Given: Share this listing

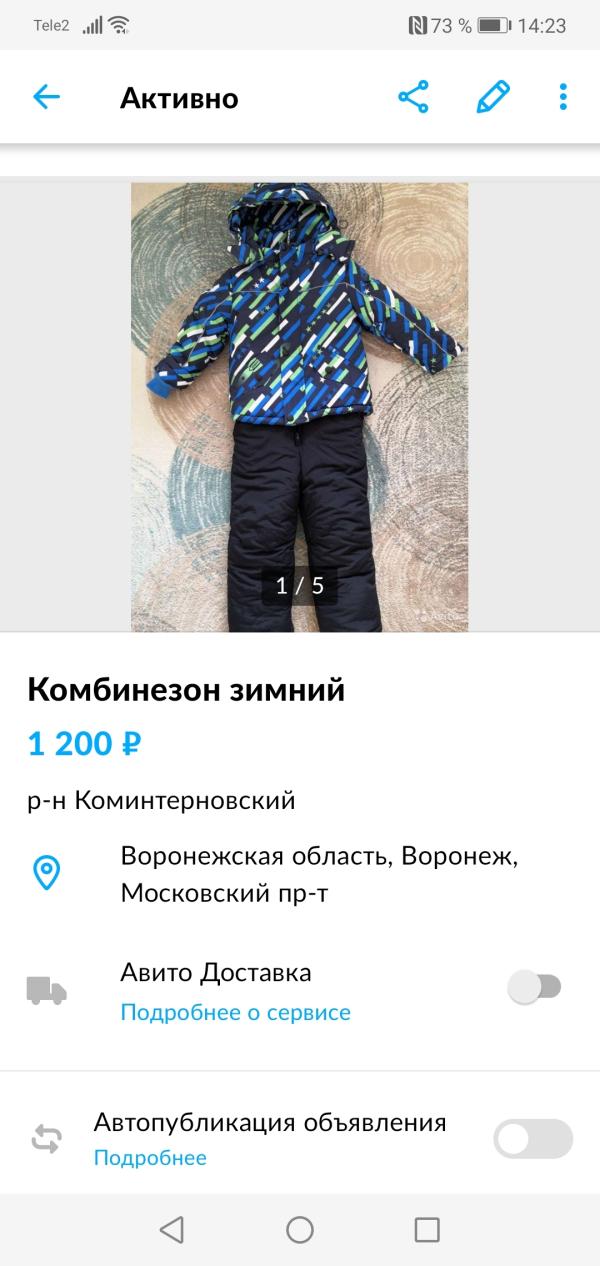Looking at the screenshot, I should (x=413, y=97).
